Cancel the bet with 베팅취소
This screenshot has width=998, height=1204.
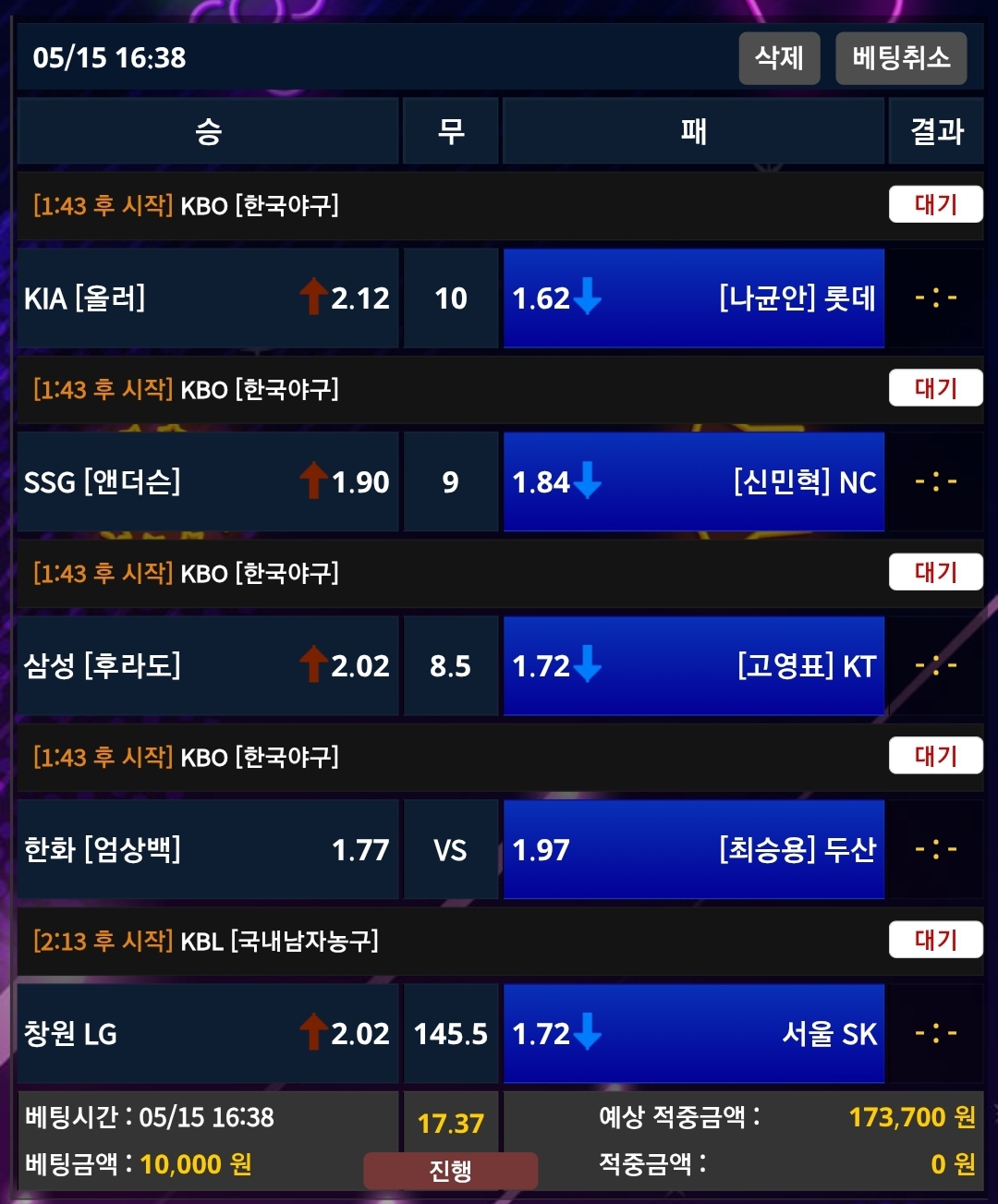(900, 58)
